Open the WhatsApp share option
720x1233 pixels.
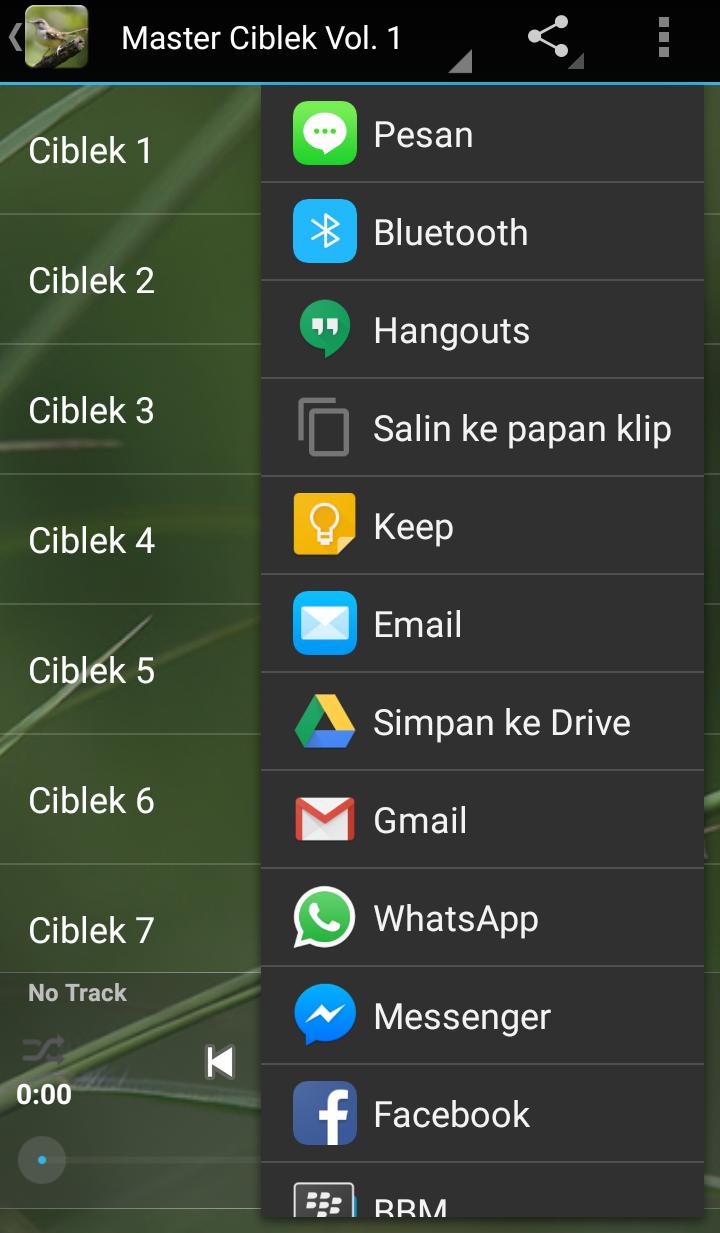(x=457, y=917)
